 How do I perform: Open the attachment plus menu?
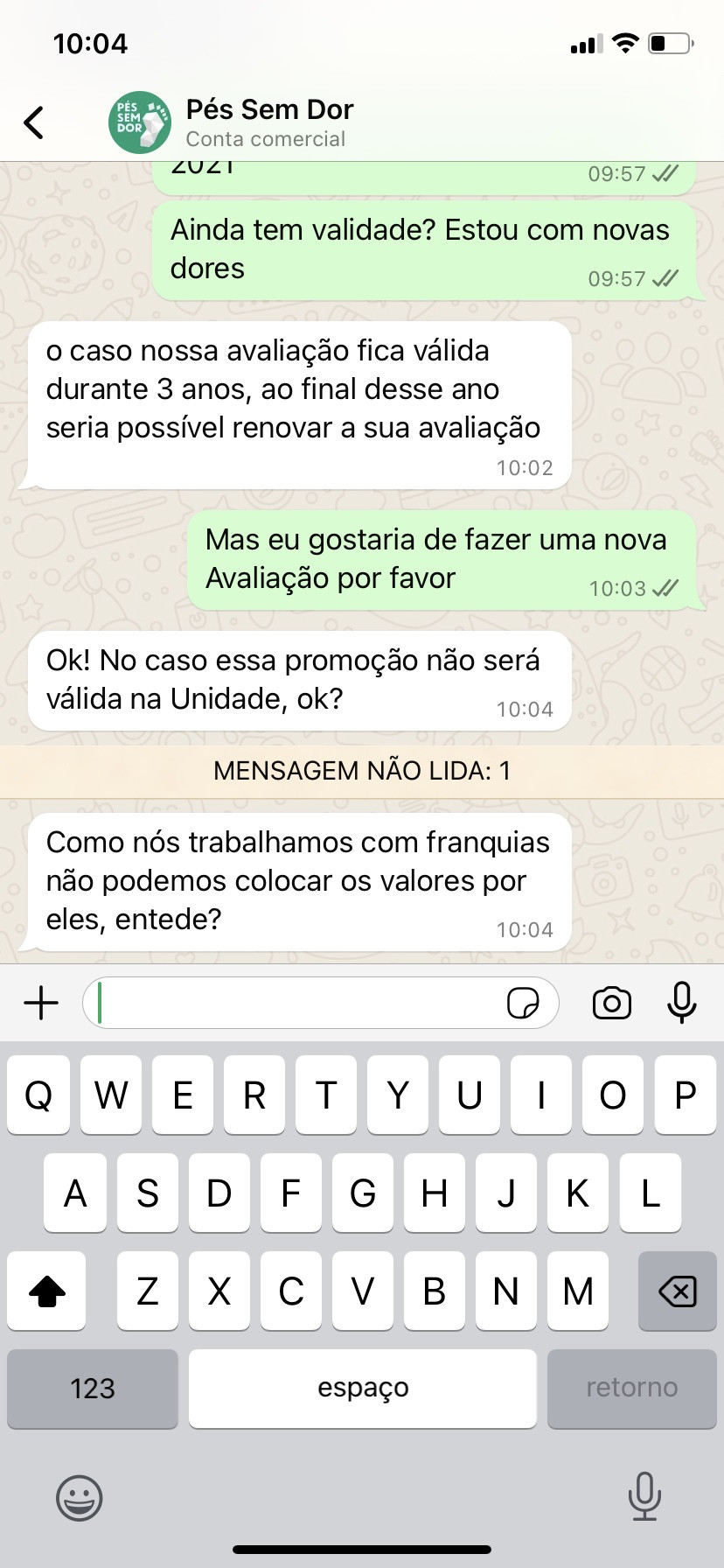tap(41, 1003)
